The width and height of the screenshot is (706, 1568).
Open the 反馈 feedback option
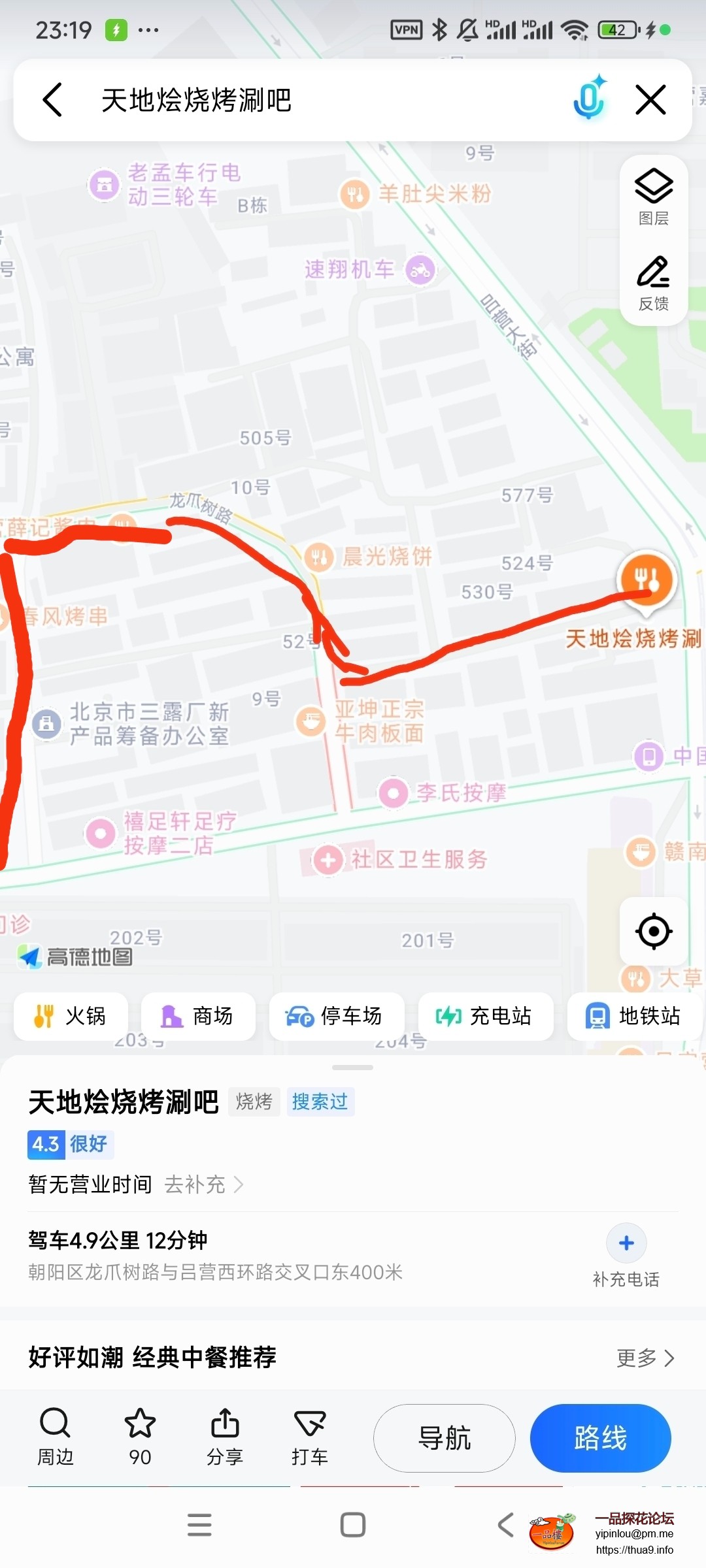pyautogui.click(x=653, y=284)
